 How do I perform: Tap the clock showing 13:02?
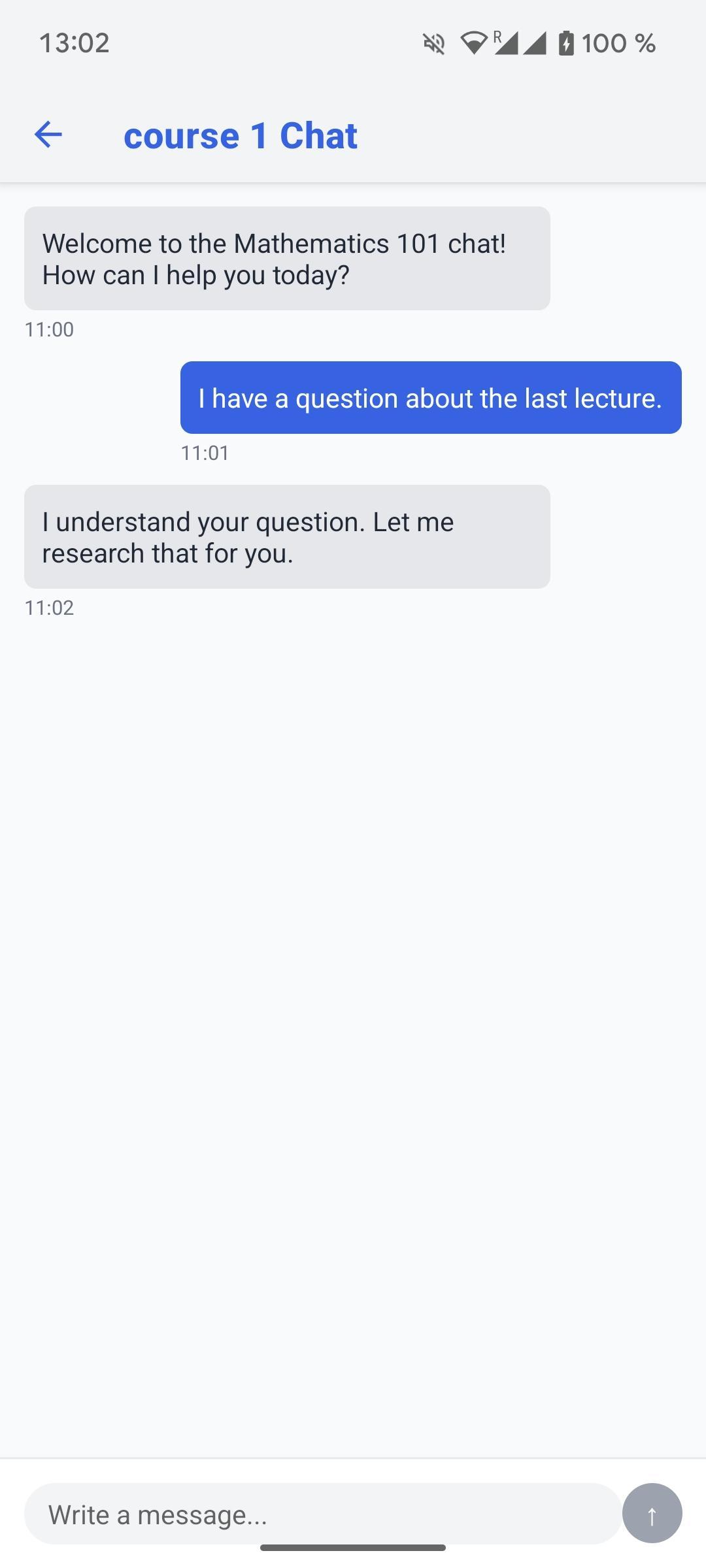pyautogui.click(x=74, y=43)
